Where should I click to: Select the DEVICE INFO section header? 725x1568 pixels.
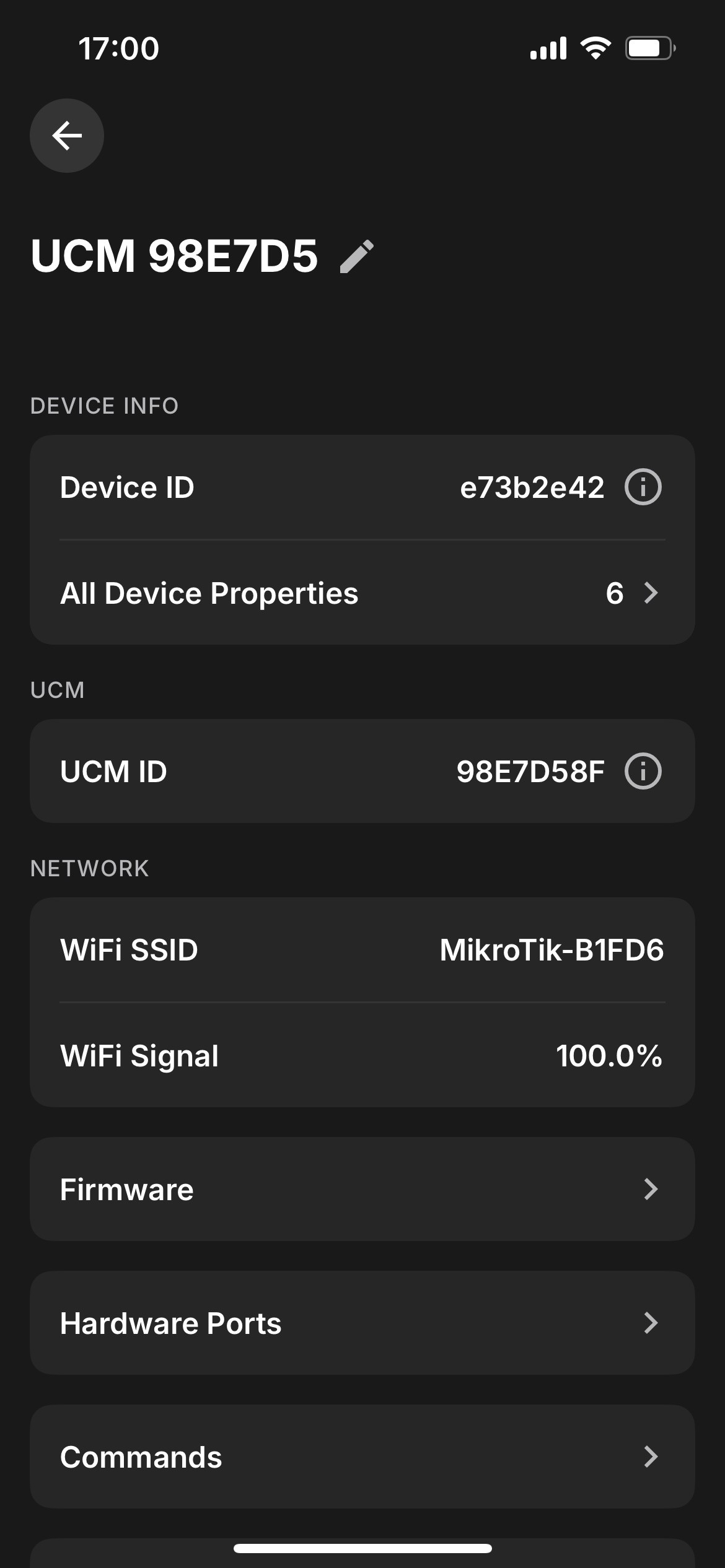[x=105, y=405]
